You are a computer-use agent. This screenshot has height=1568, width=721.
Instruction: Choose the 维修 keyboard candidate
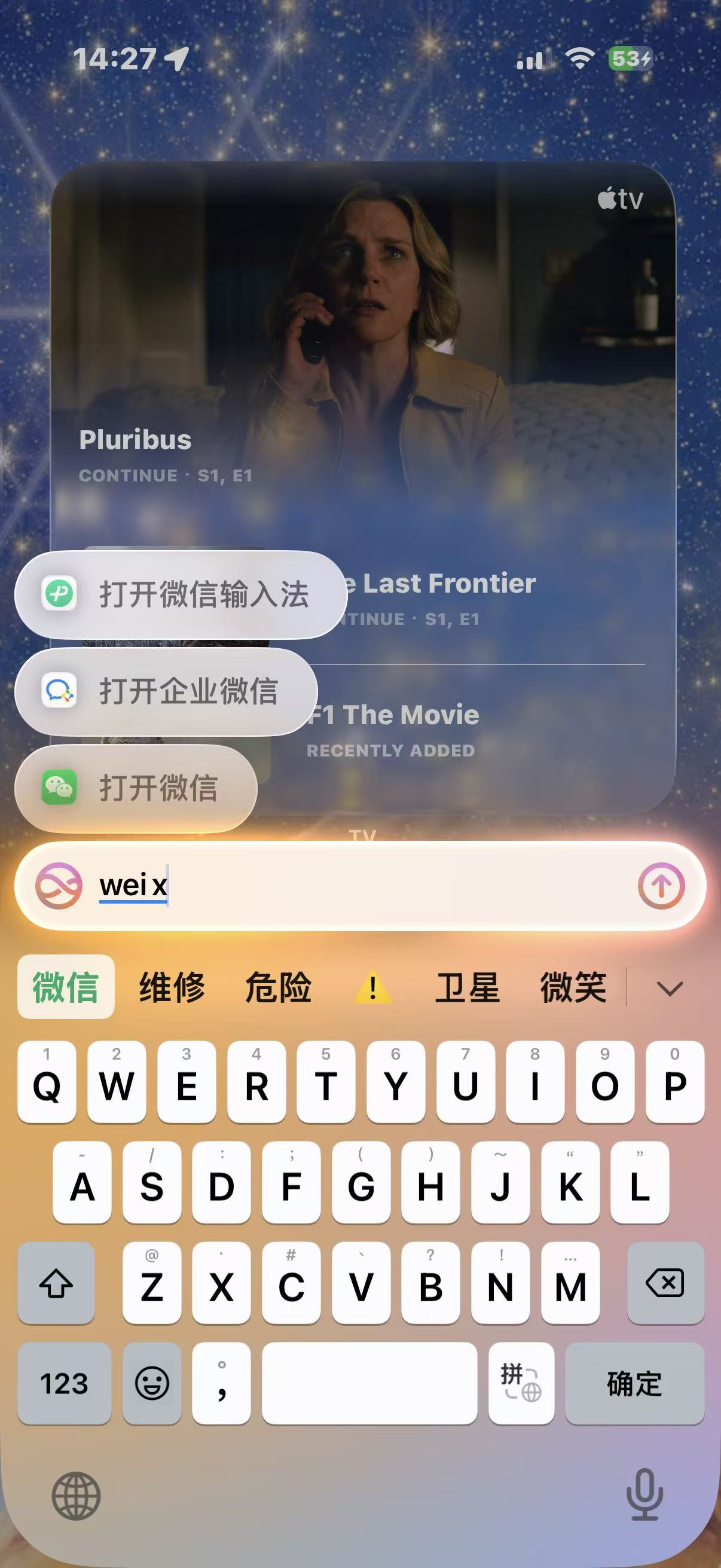tap(172, 987)
